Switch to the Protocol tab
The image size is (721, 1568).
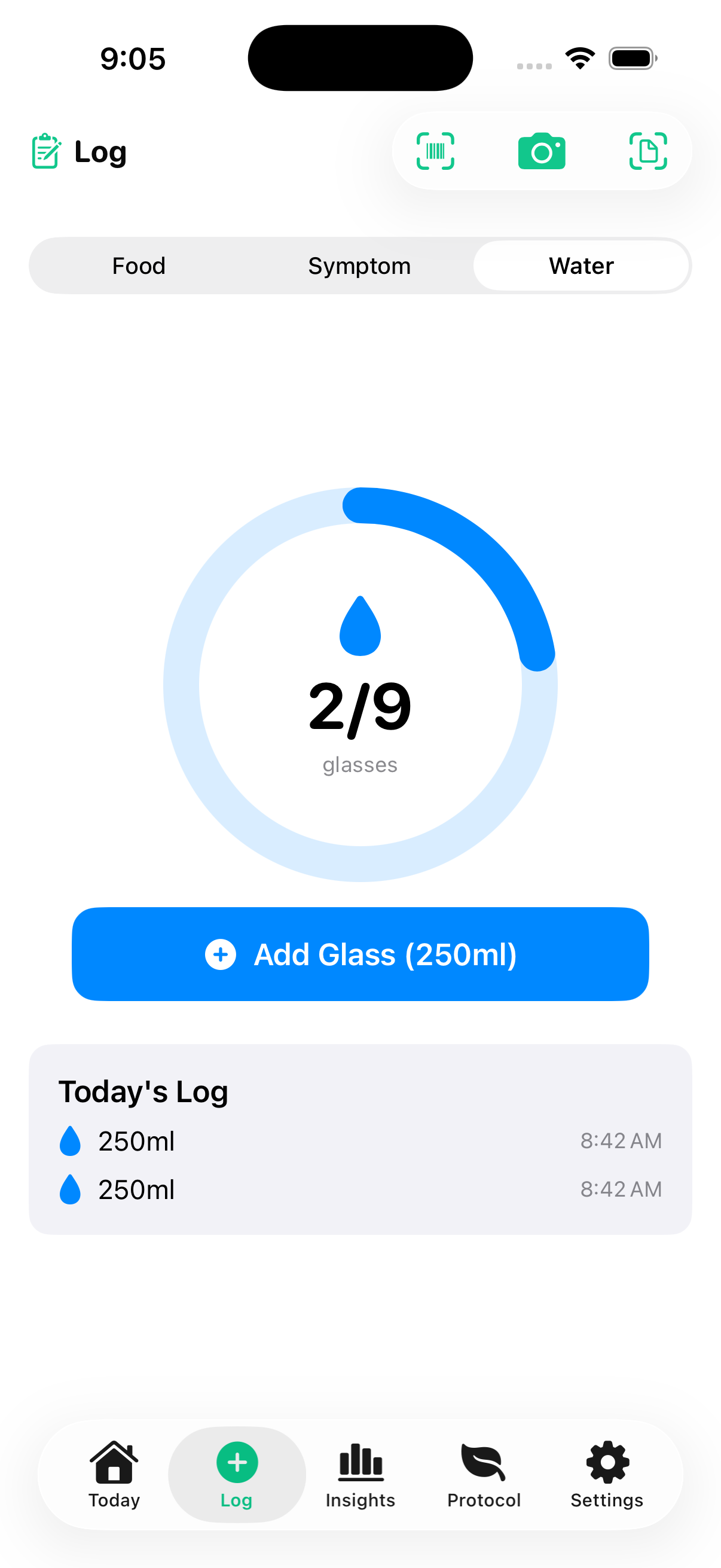pyautogui.click(x=484, y=1474)
